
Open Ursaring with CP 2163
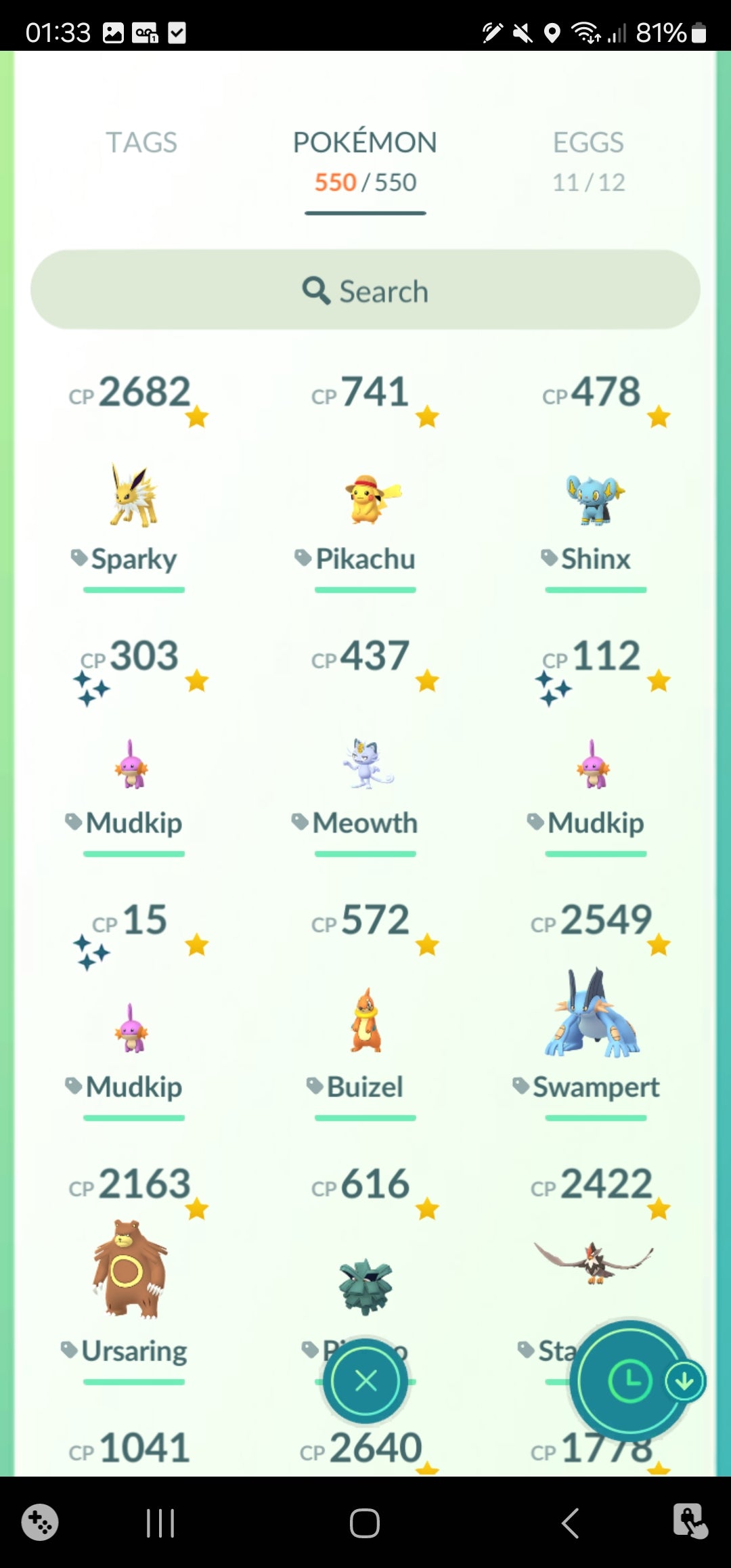(x=131, y=1269)
